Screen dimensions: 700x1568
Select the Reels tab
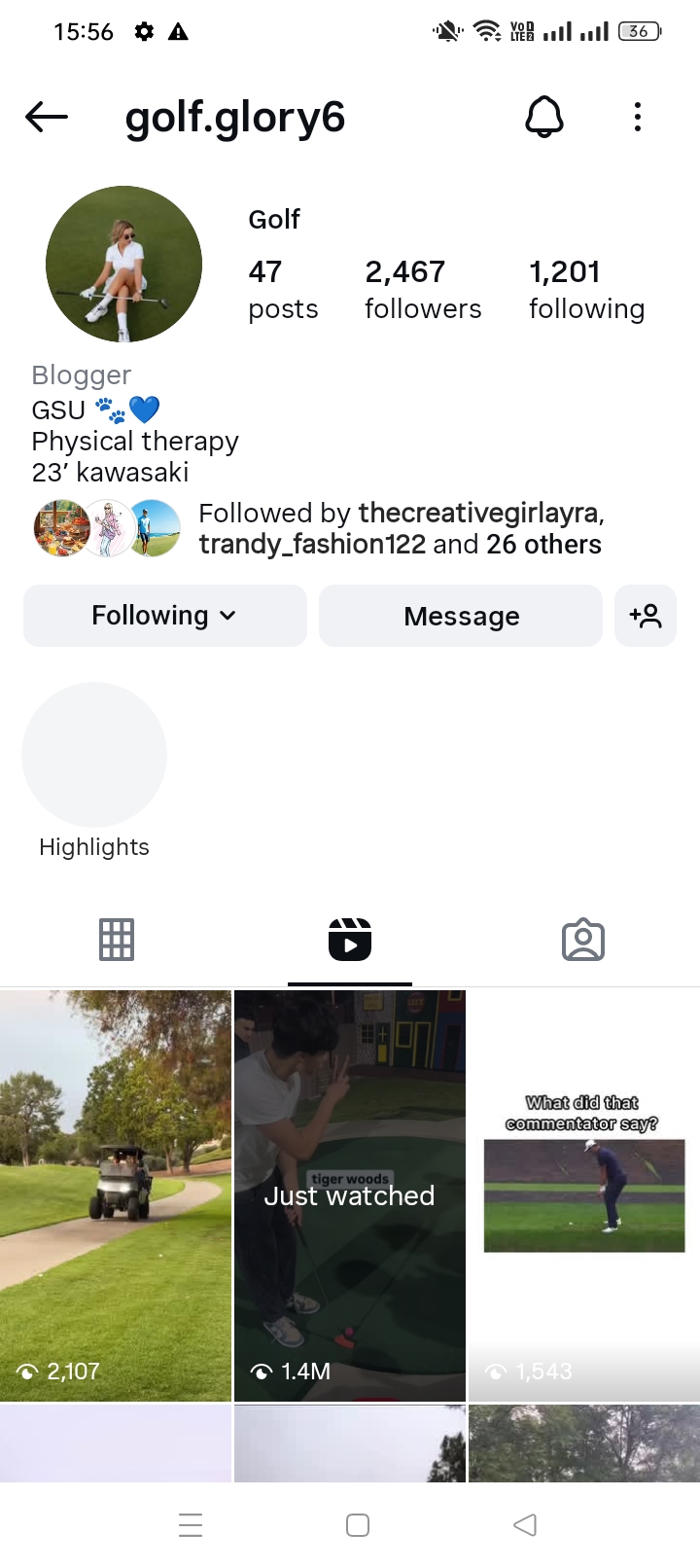350,940
